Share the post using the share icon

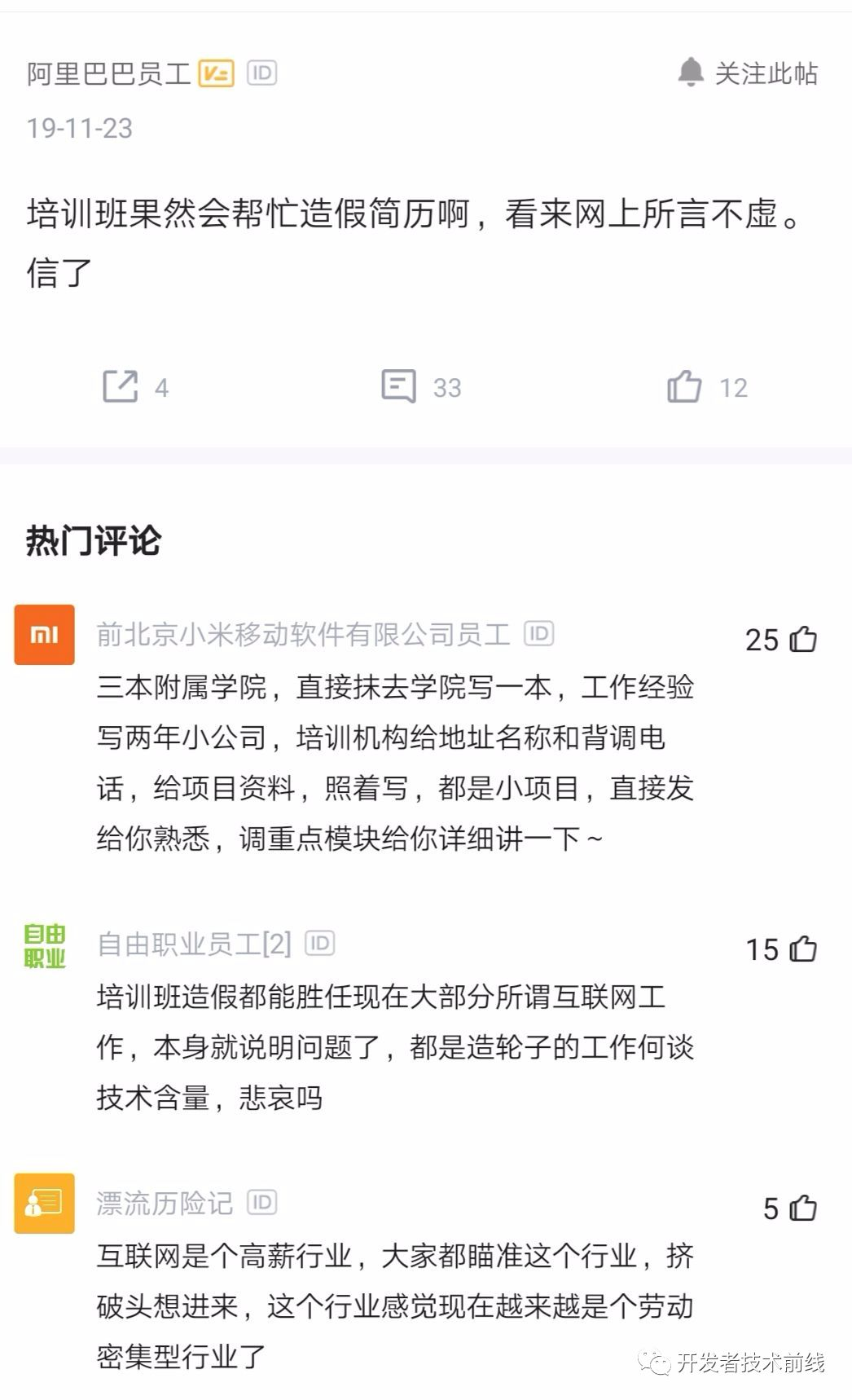(120, 386)
